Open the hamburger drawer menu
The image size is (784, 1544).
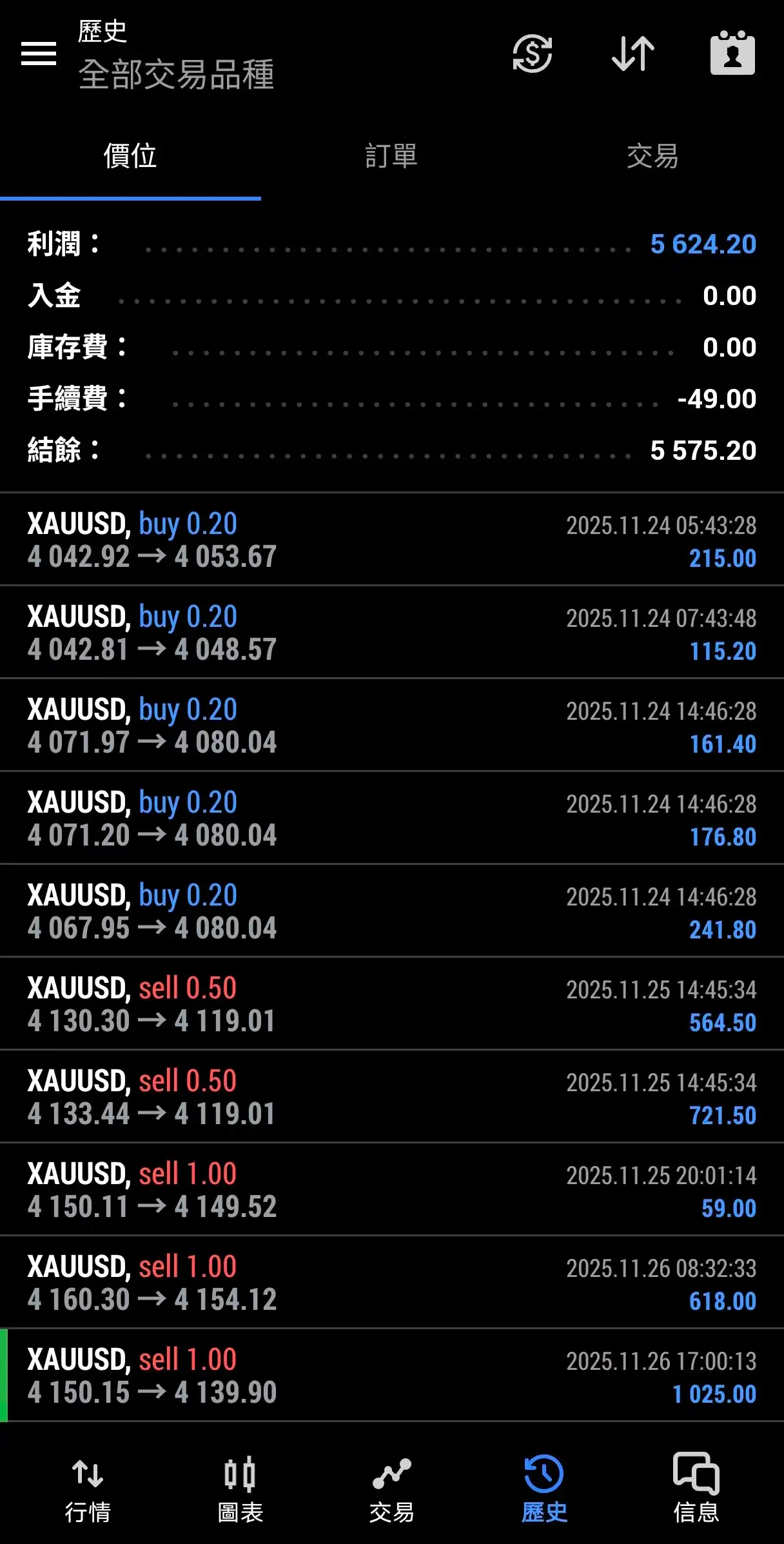(39, 53)
